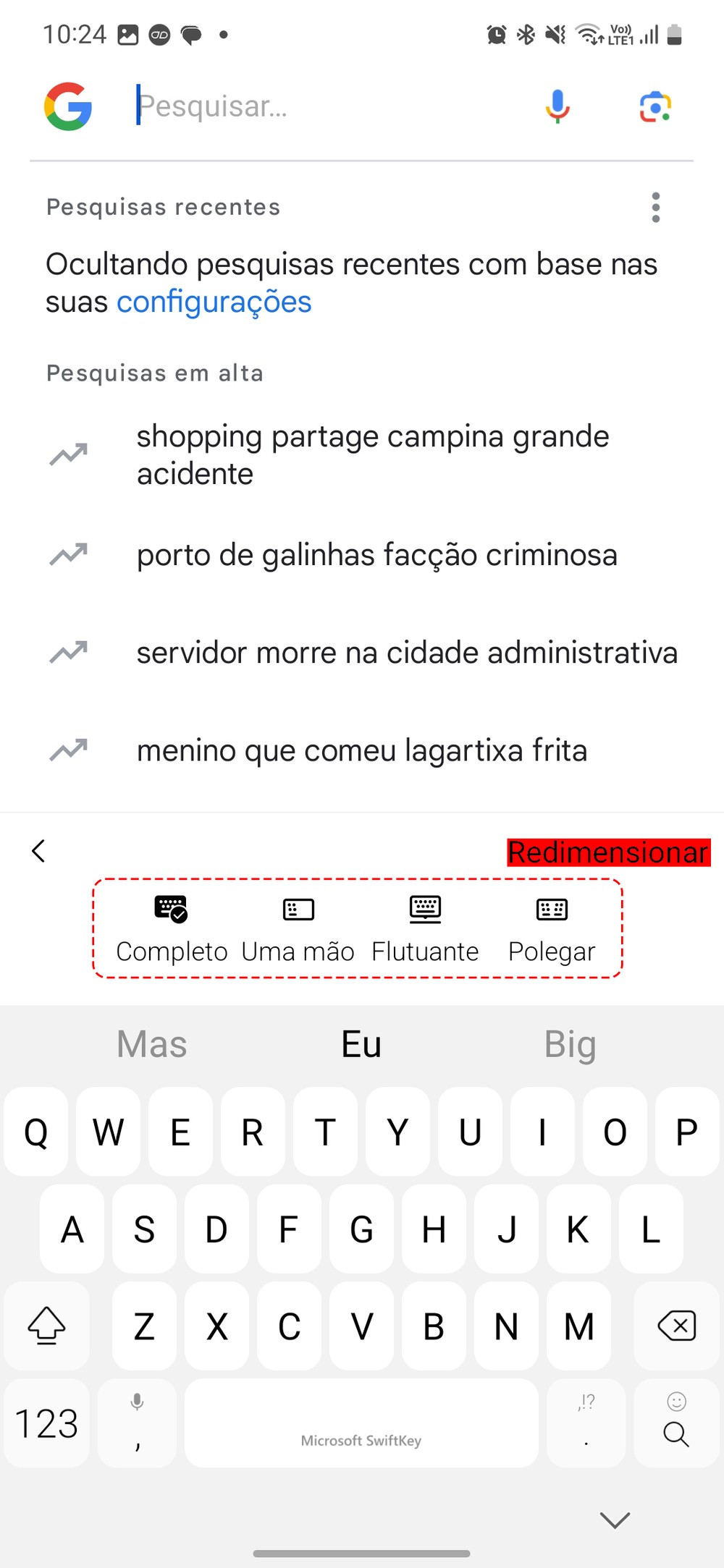Tap the Redimensionar button

[x=607, y=852]
